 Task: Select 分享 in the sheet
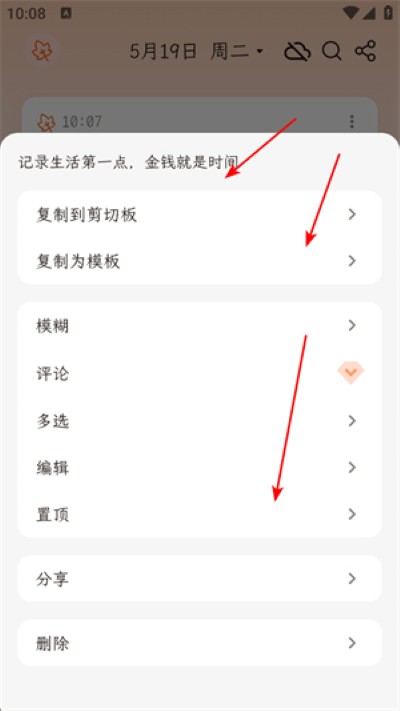coord(200,579)
